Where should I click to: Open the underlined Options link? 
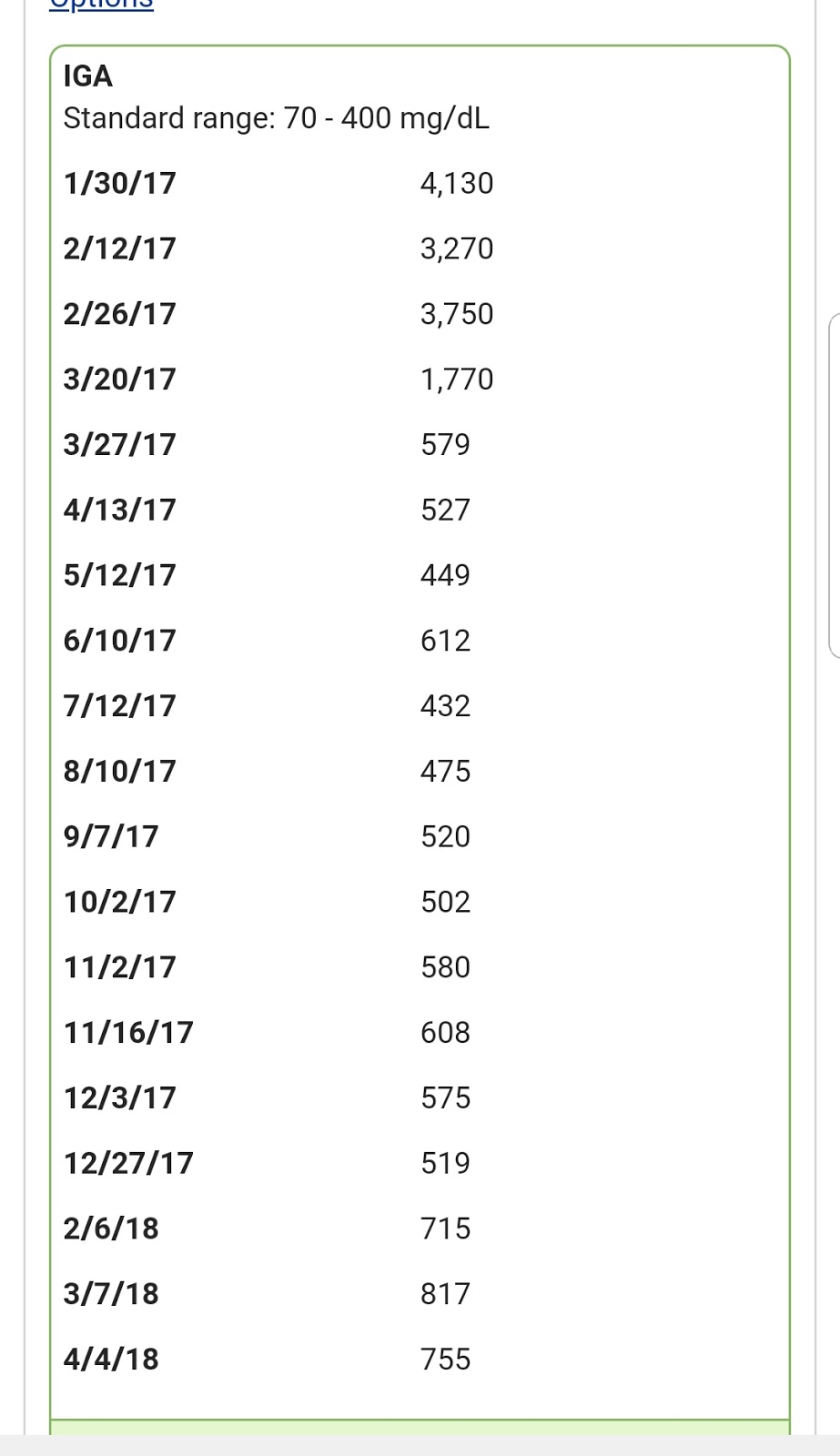pos(101,5)
